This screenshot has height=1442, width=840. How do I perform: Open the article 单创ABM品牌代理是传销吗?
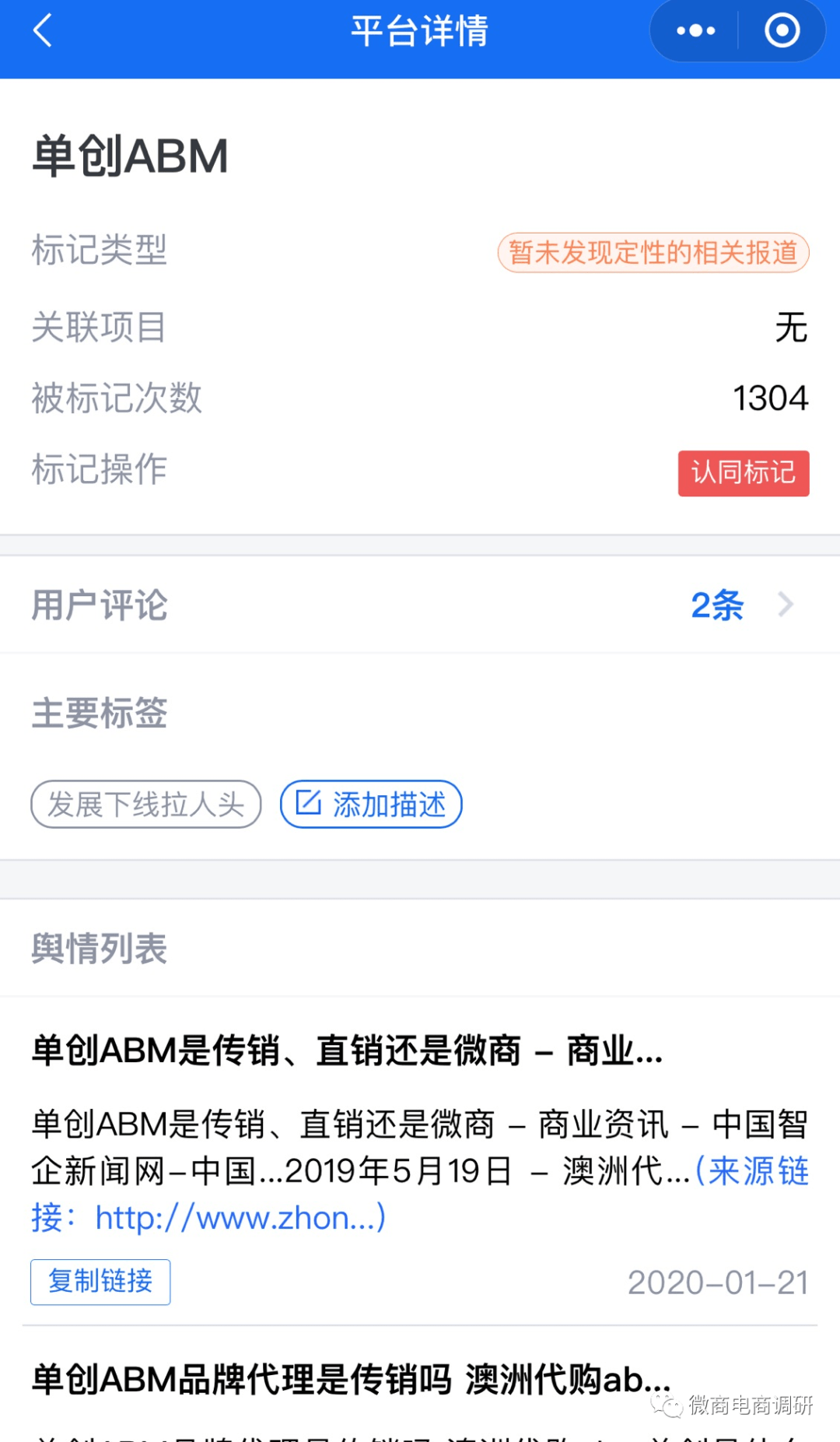click(350, 1381)
